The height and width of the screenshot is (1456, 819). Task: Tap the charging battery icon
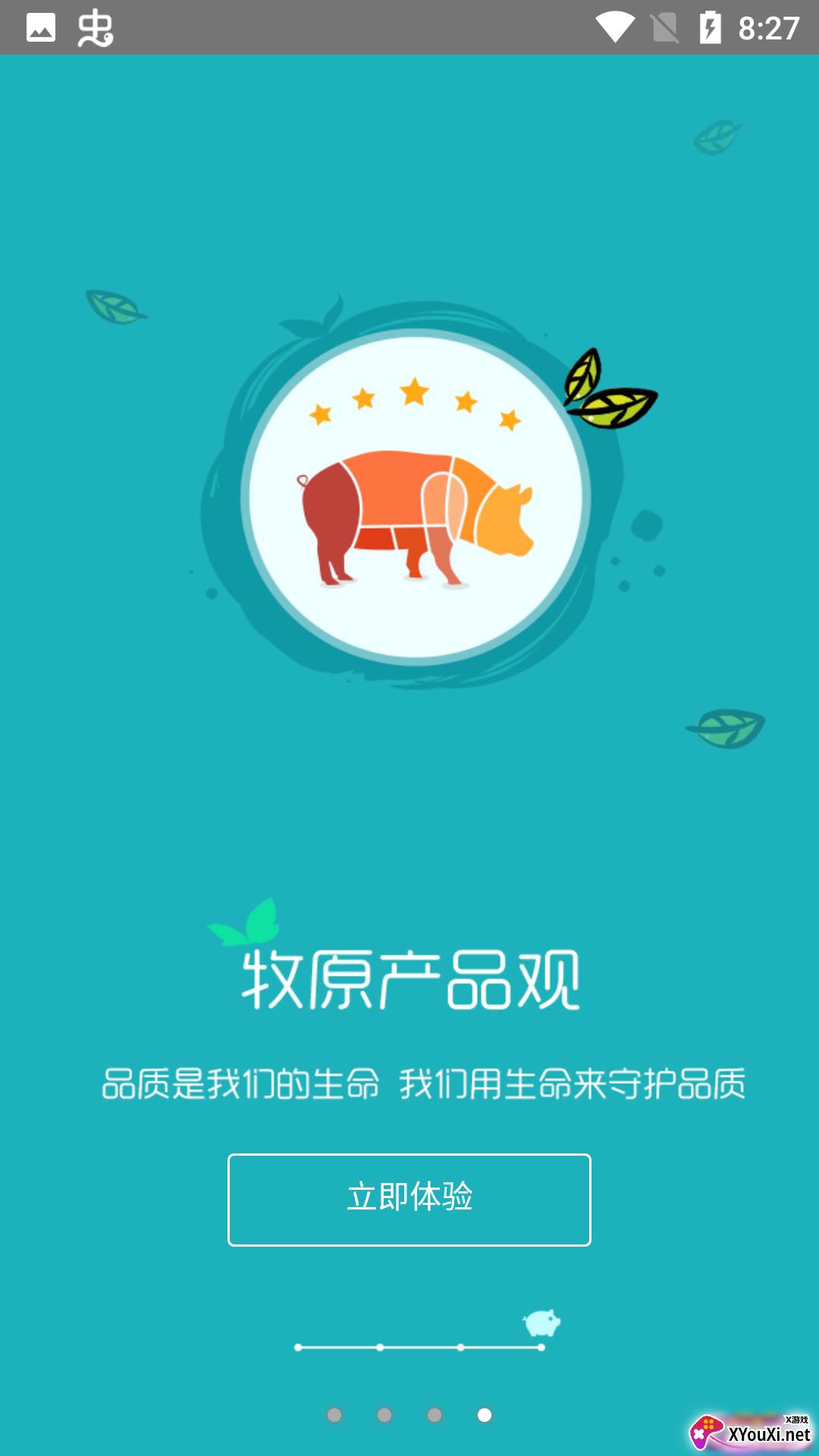click(x=708, y=25)
